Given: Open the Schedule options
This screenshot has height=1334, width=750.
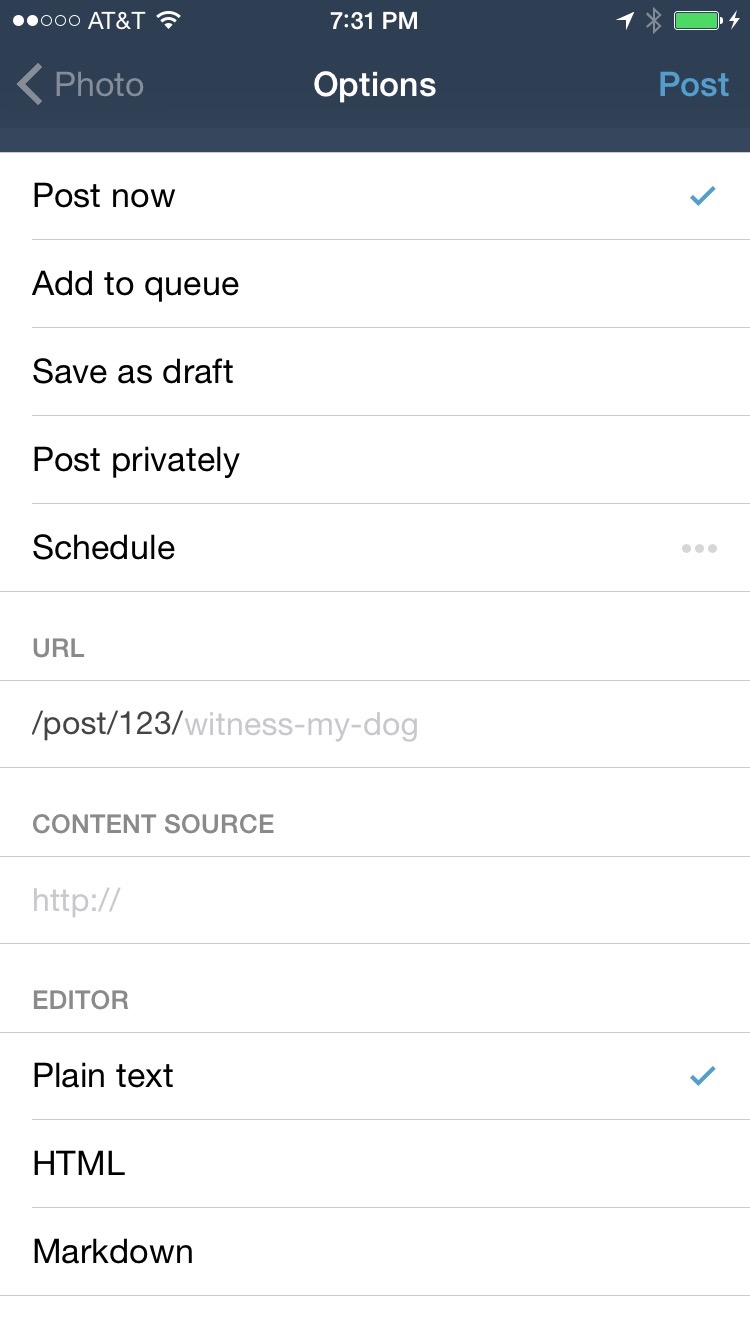Looking at the screenshot, I should click(x=375, y=548).
